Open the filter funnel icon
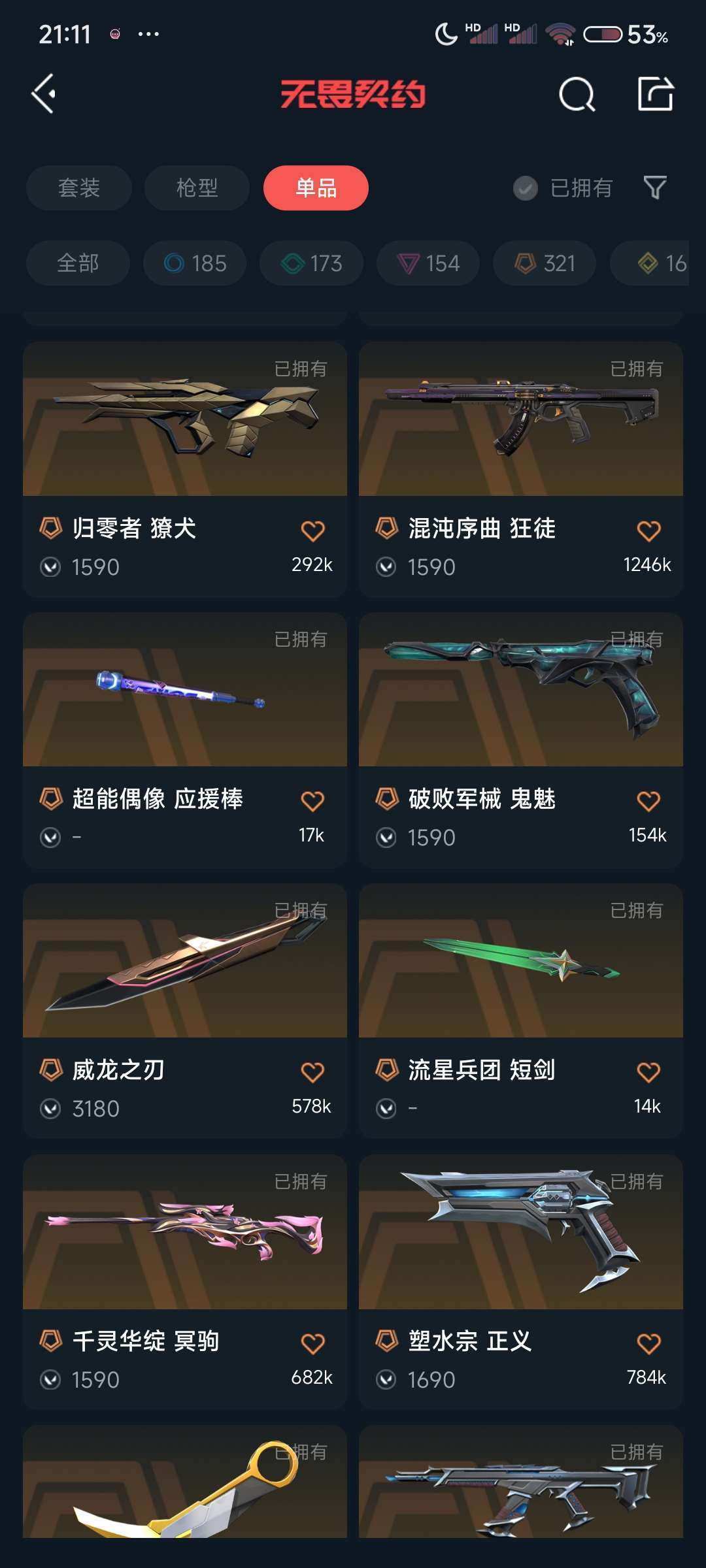This screenshot has height=1568, width=706. point(655,188)
